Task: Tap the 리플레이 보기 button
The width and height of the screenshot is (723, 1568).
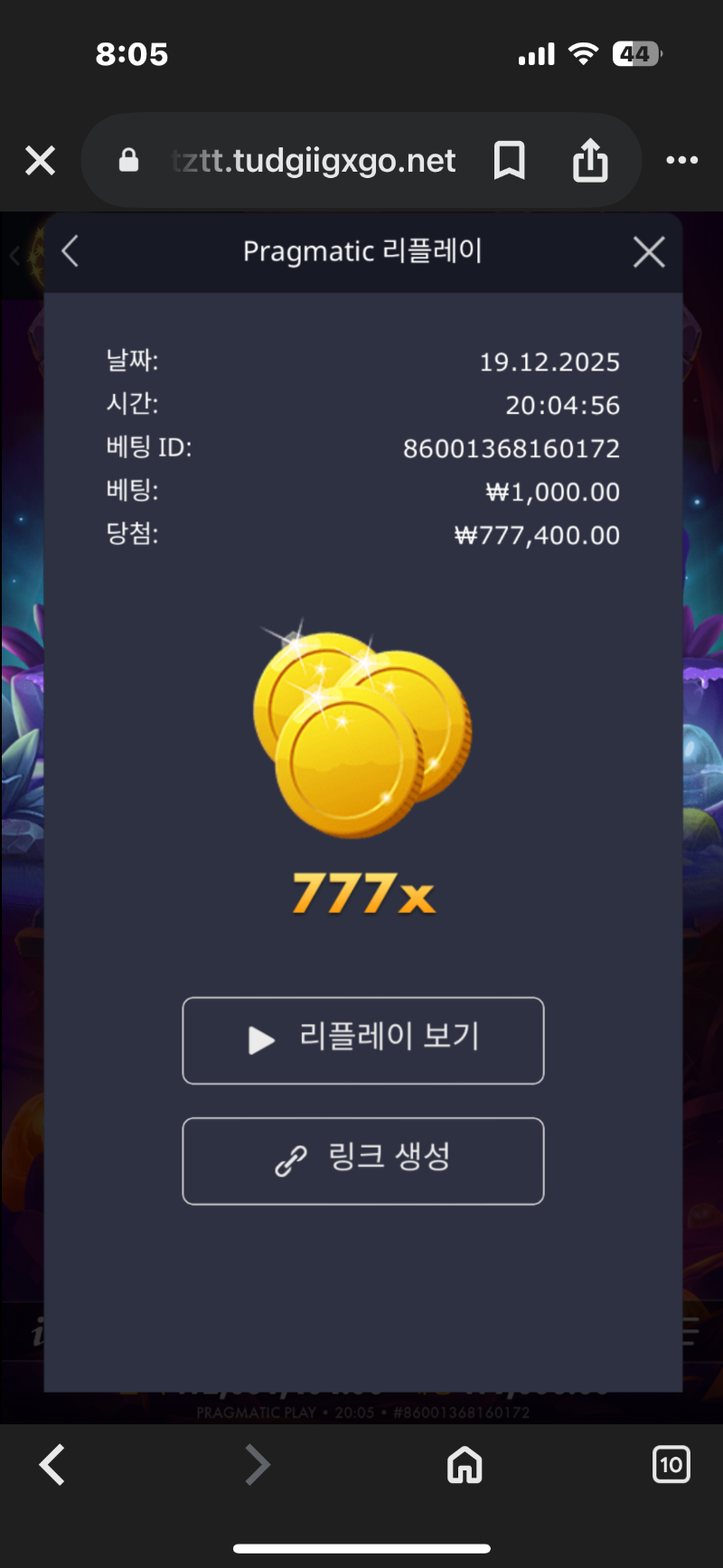Action: [363, 1040]
